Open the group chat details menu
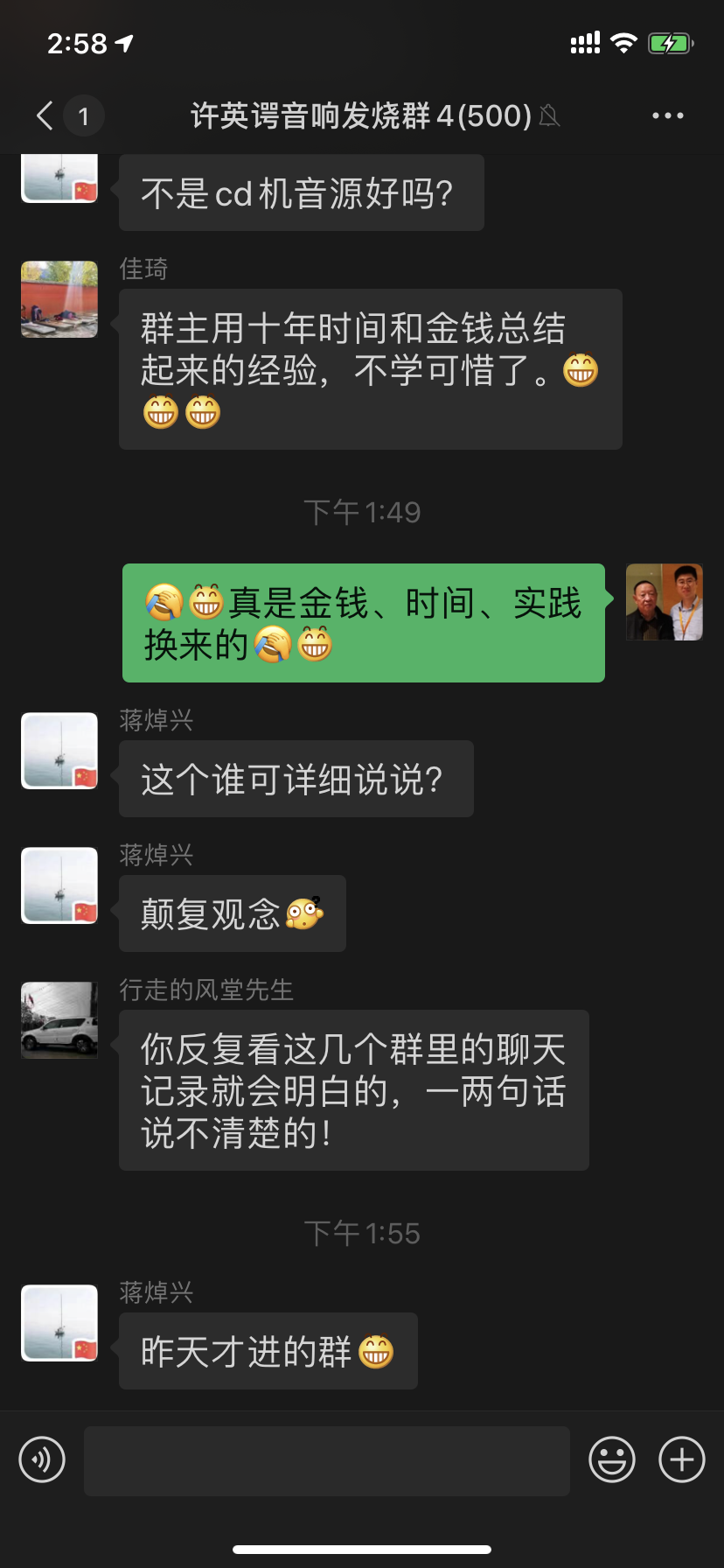Viewport: 724px width, 1568px height. [667, 115]
